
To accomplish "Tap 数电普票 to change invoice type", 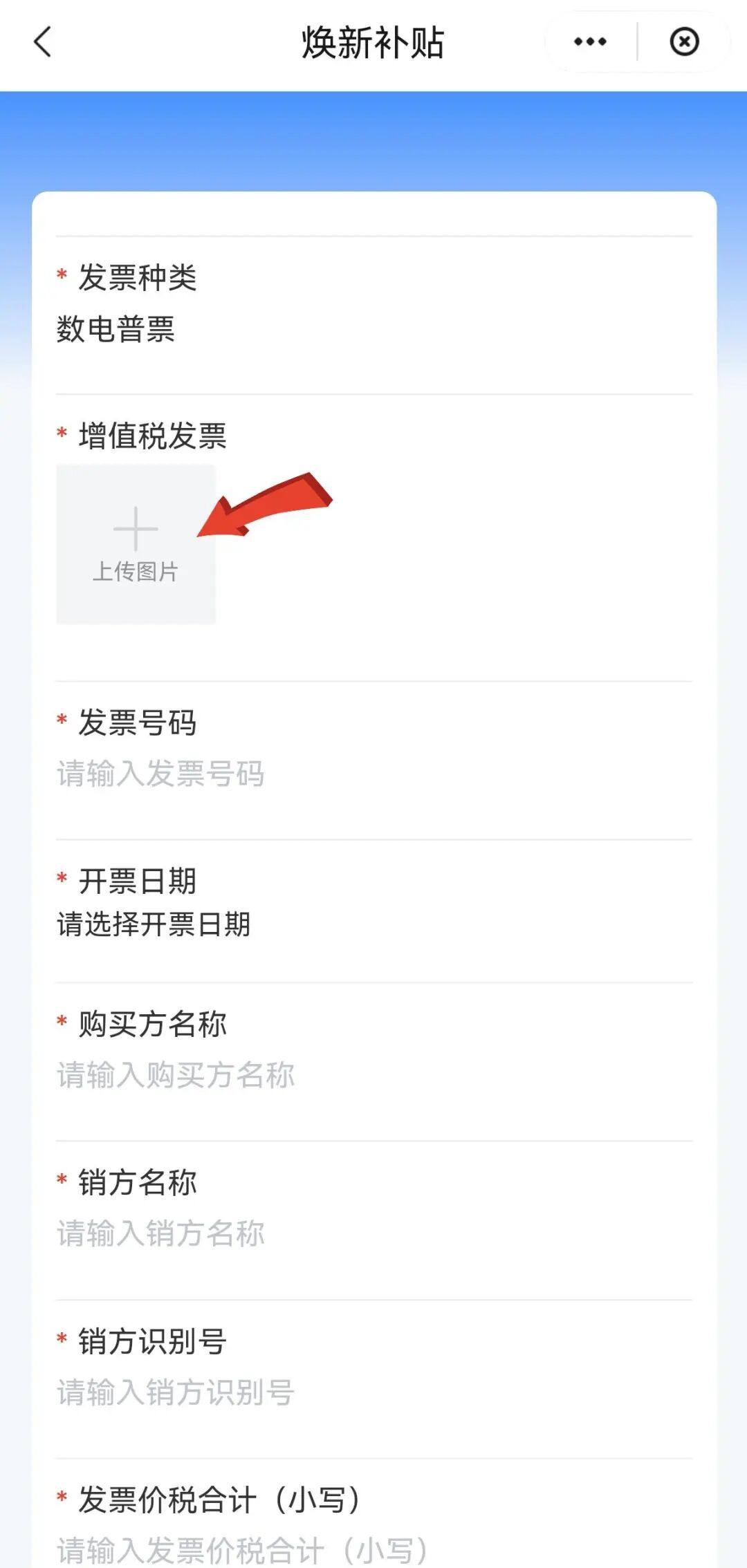I will tap(116, 330).
